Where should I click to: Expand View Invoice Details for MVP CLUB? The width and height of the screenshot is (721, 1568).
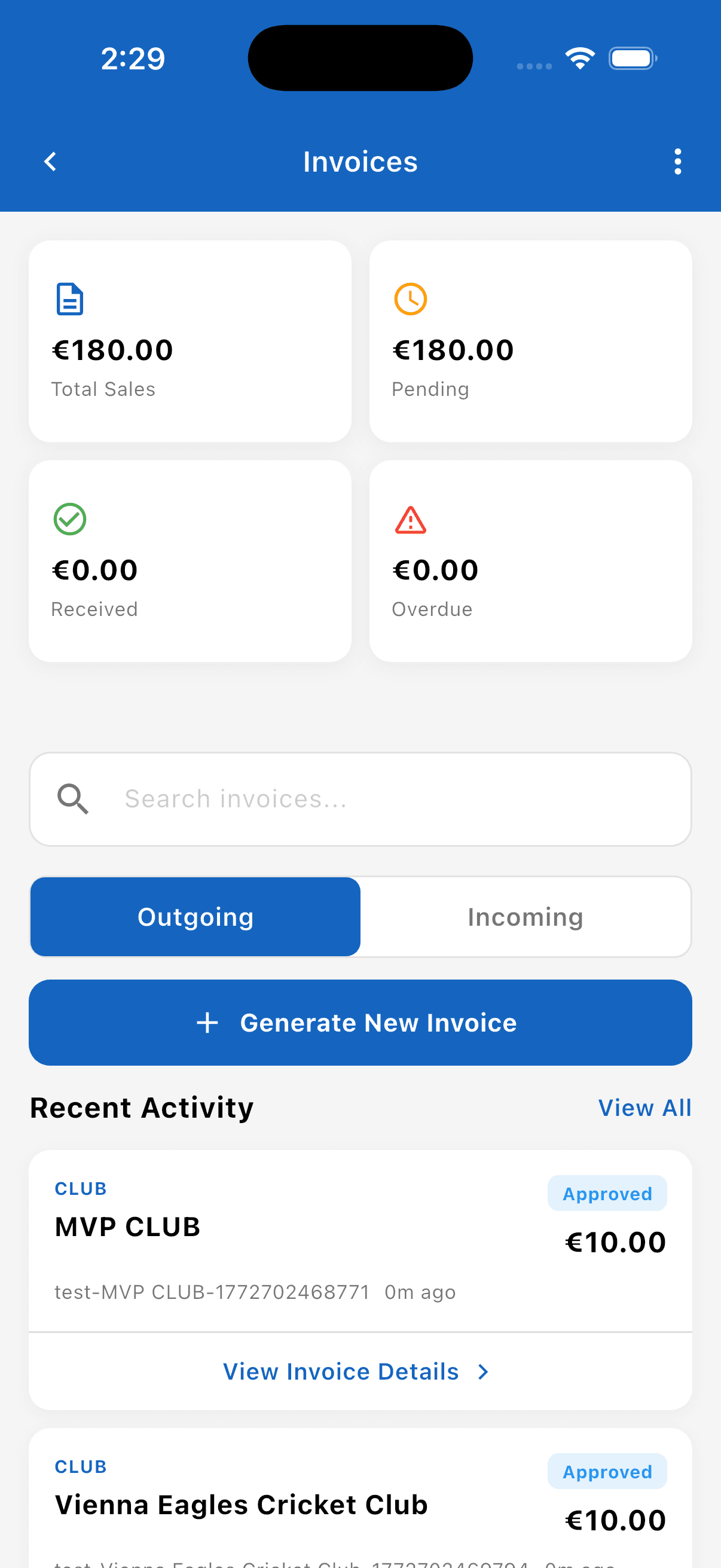click(x=341, y=1371)
